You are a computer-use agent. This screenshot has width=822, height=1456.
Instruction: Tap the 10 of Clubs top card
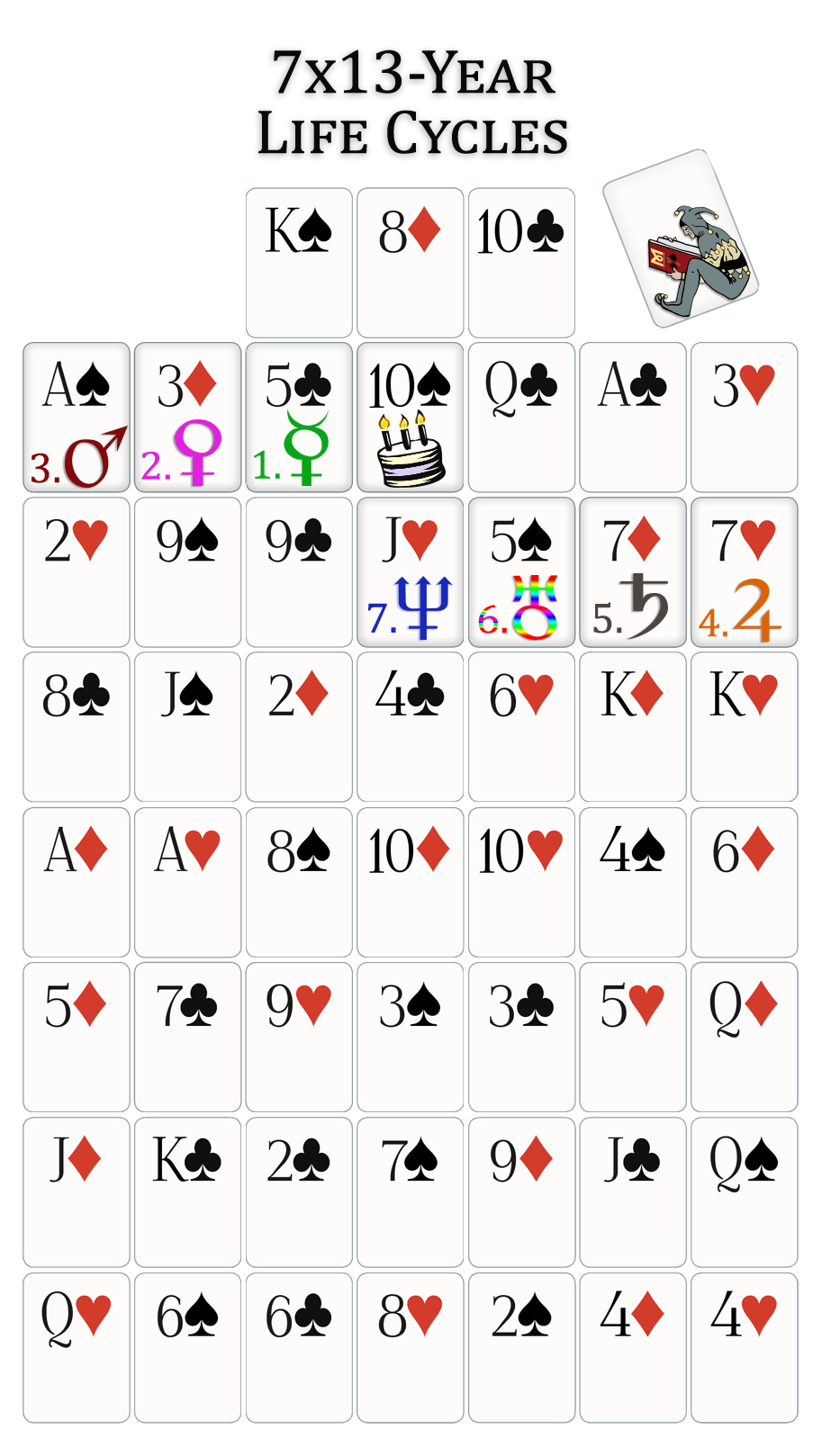coord(521,263)
